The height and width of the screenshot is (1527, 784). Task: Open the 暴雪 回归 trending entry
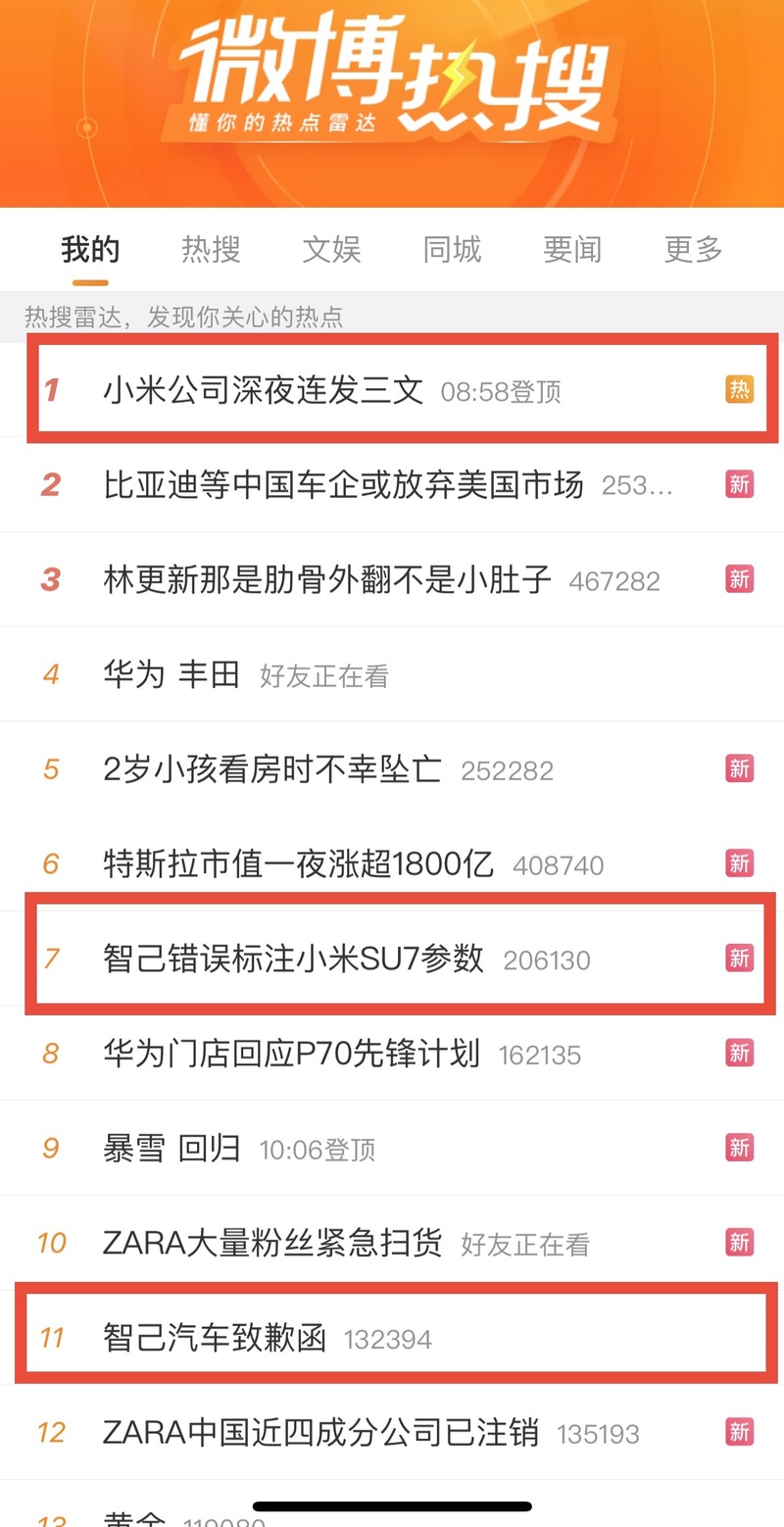171,1148
